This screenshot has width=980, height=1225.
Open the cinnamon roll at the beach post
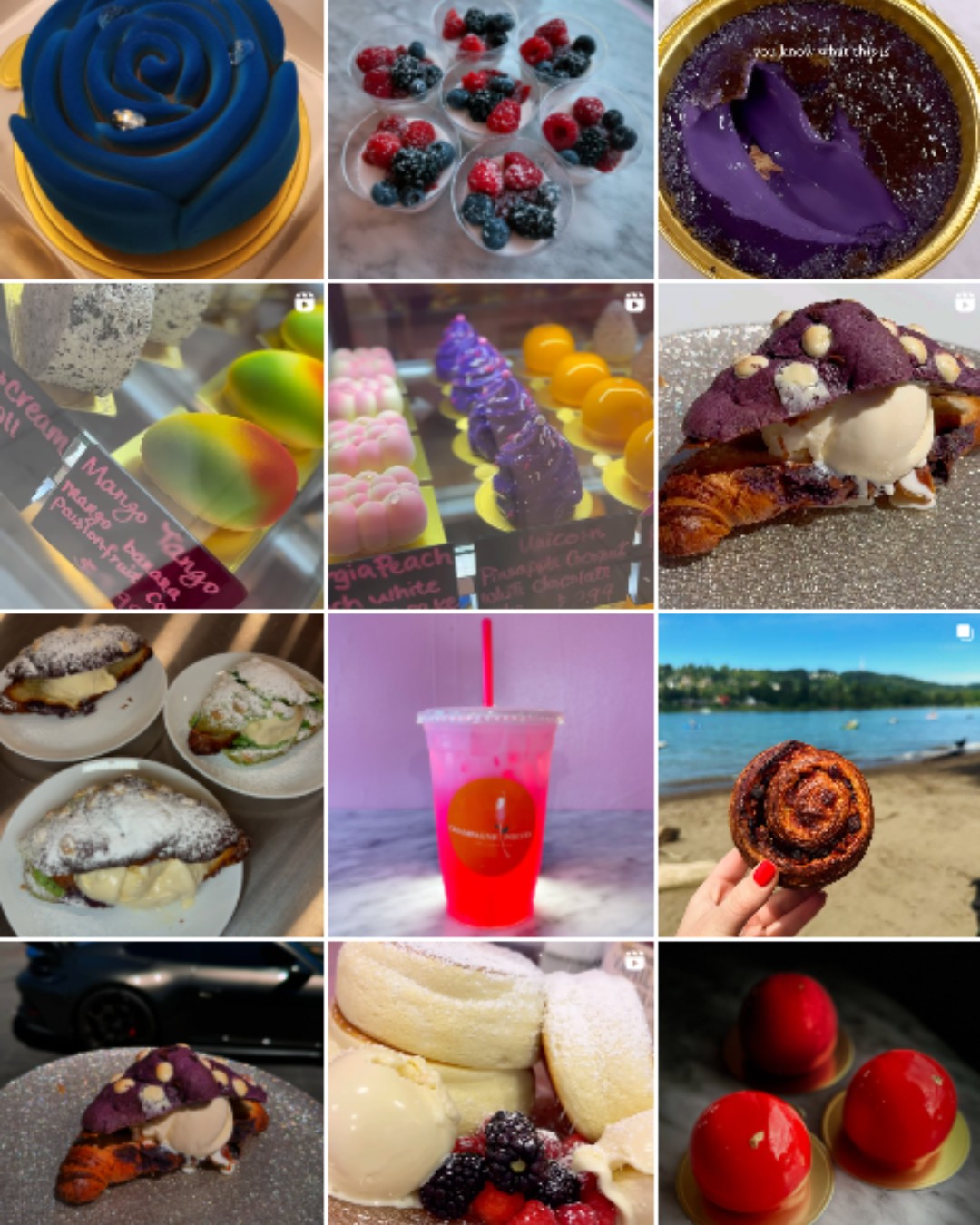(x=818, y=774)
